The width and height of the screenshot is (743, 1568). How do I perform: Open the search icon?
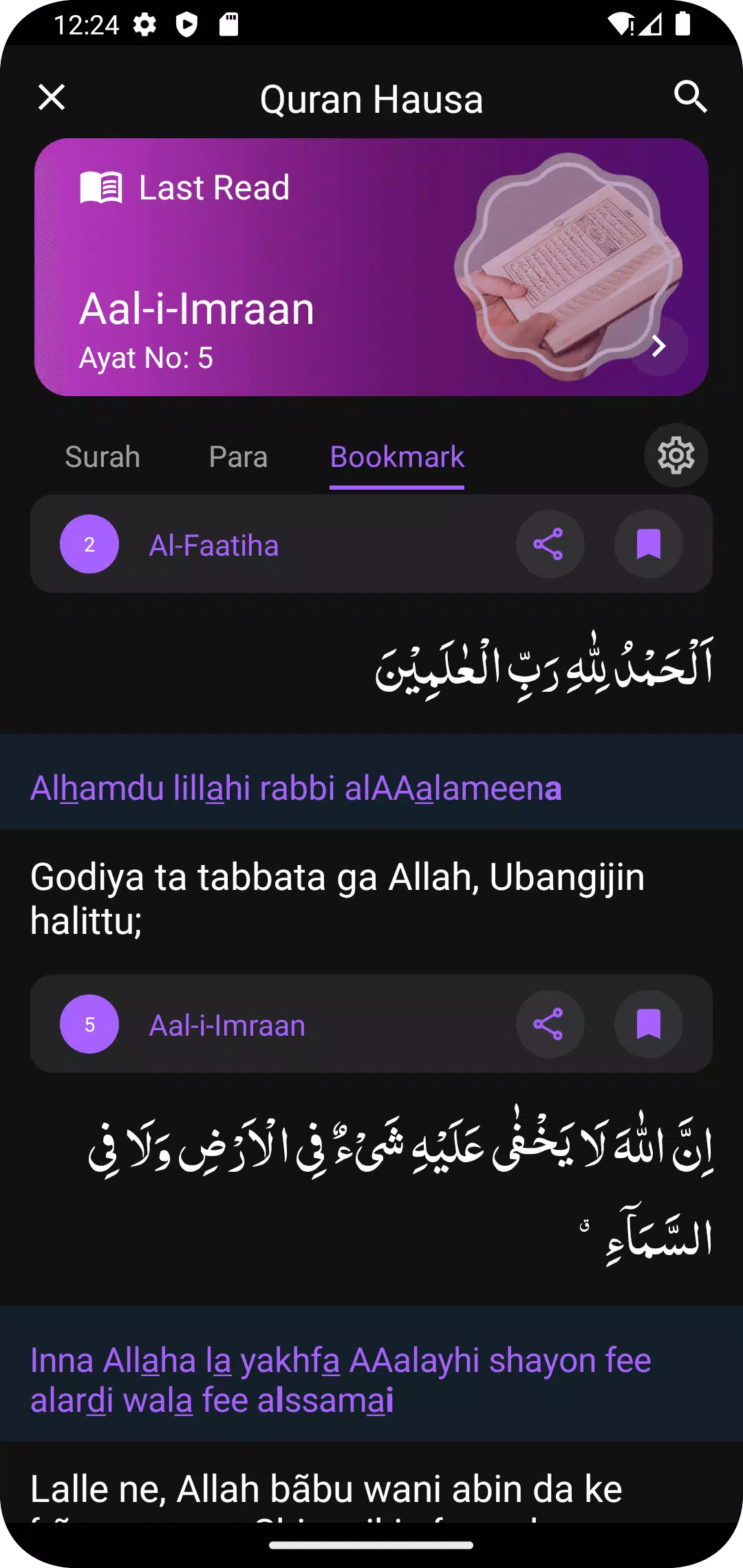(690, 97)
